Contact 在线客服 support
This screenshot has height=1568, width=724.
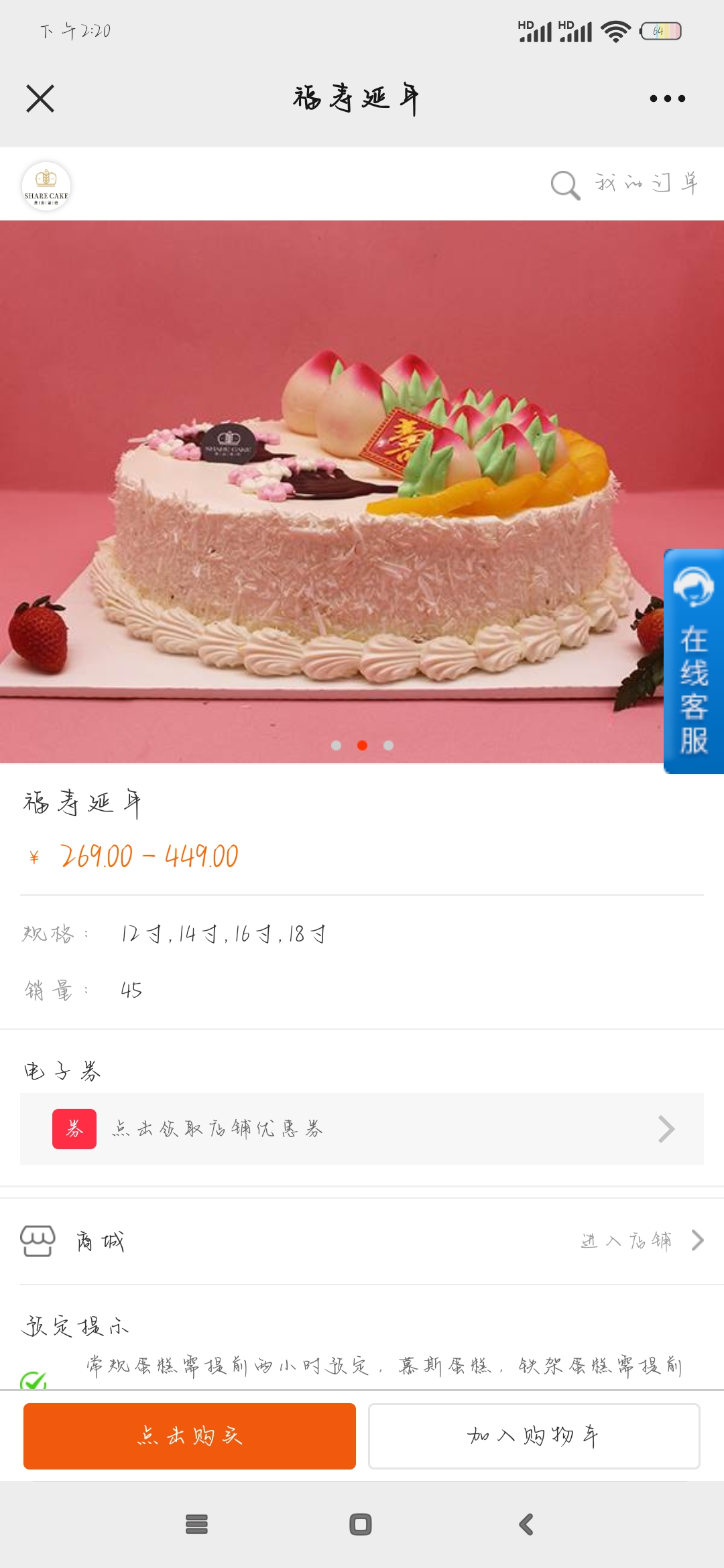(694, 661)
